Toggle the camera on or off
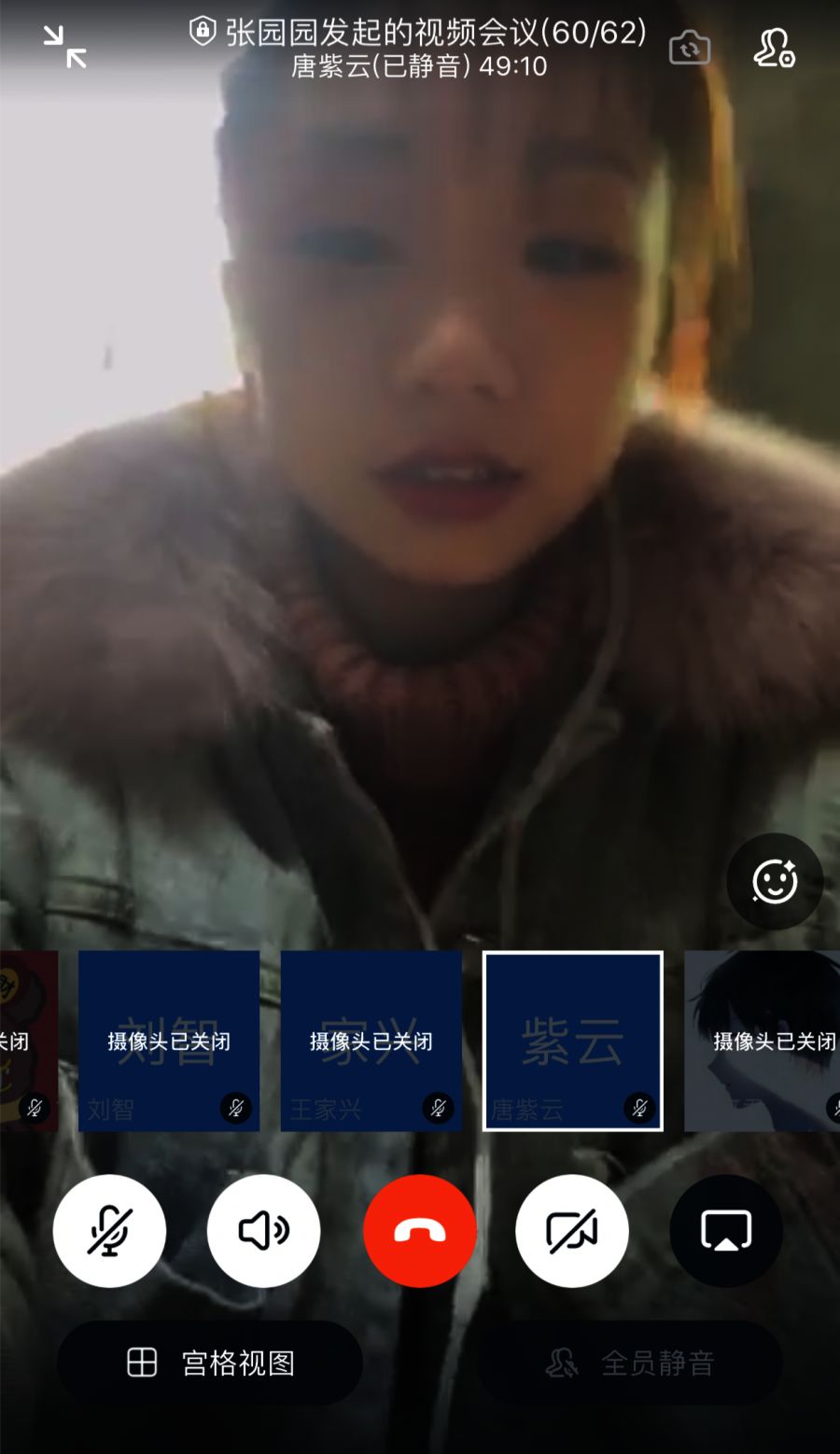The height and width of the screenshot is (1454, 840). [x=572, y=1231]
